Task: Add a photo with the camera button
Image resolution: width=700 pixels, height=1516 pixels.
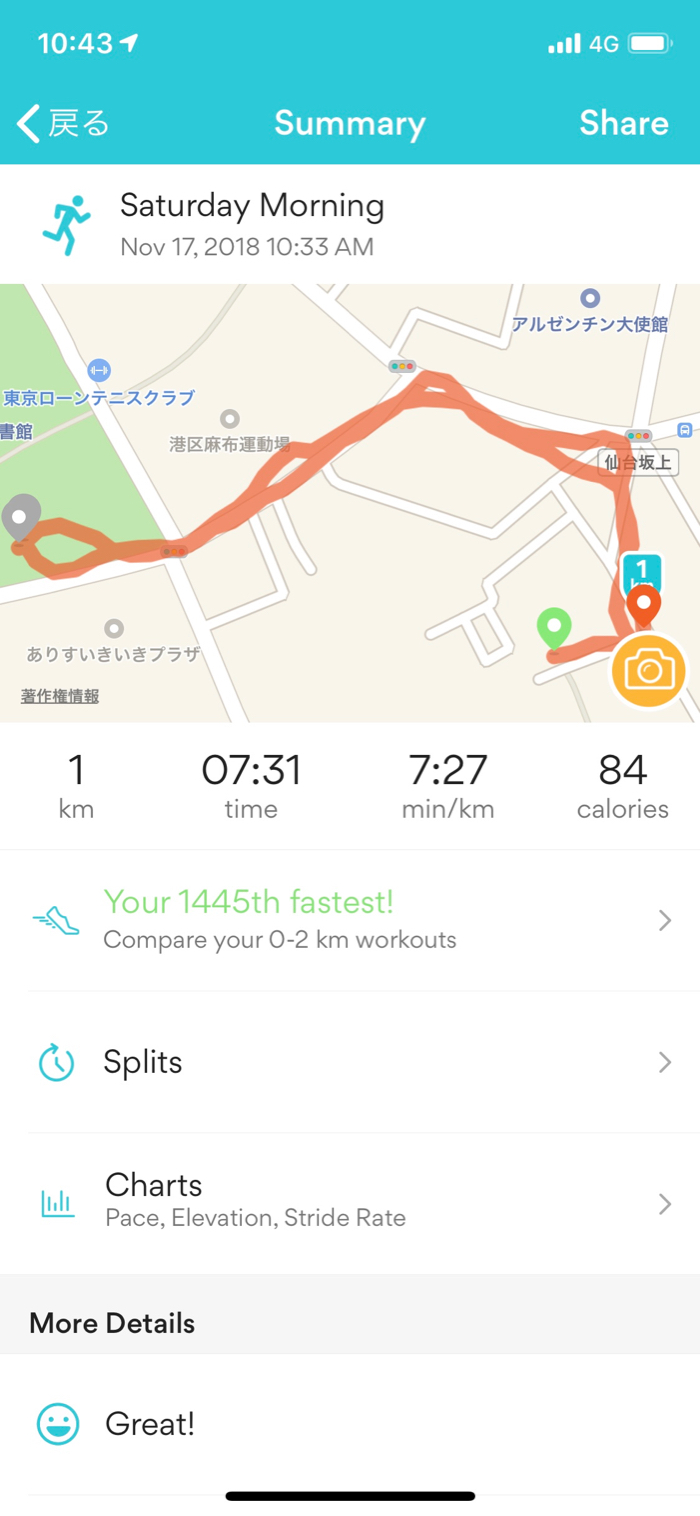Action: tap(649, 670)
